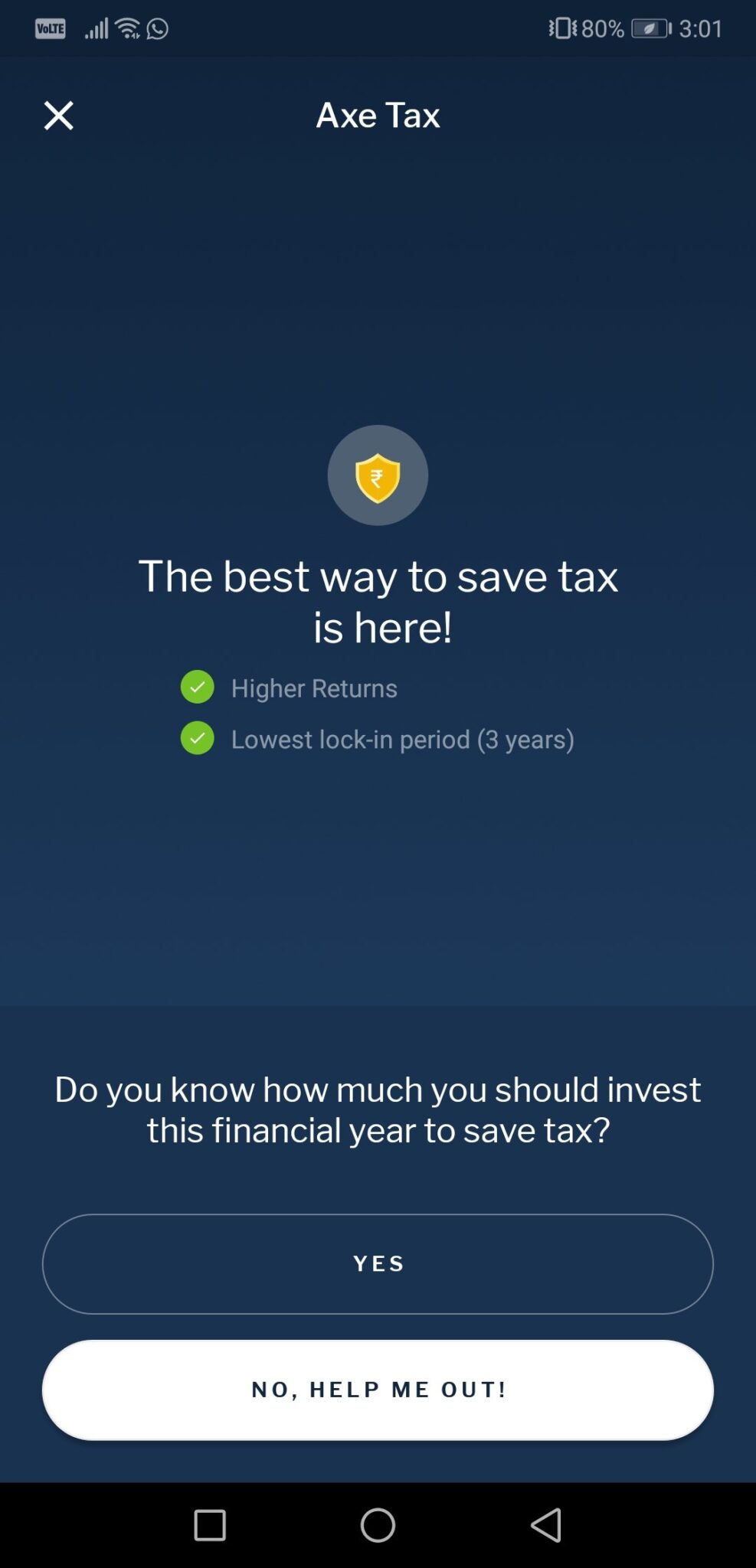Tap the YES button
The image size is (756, 1568).
tap(378, 1263)
